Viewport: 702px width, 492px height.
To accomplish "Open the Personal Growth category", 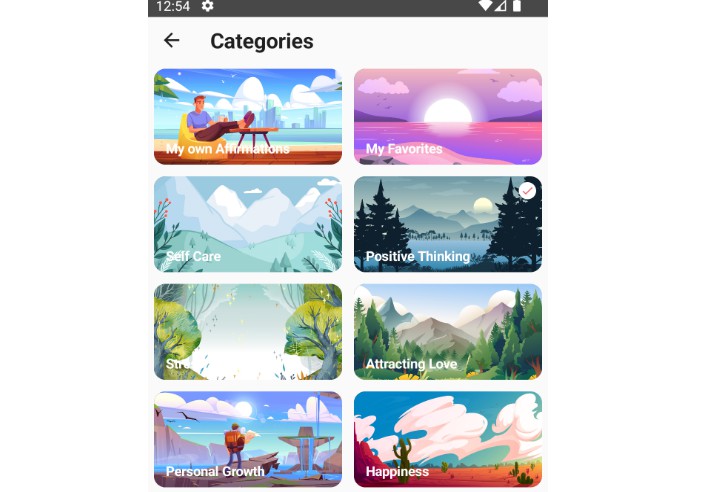I will tap(247, 438).
